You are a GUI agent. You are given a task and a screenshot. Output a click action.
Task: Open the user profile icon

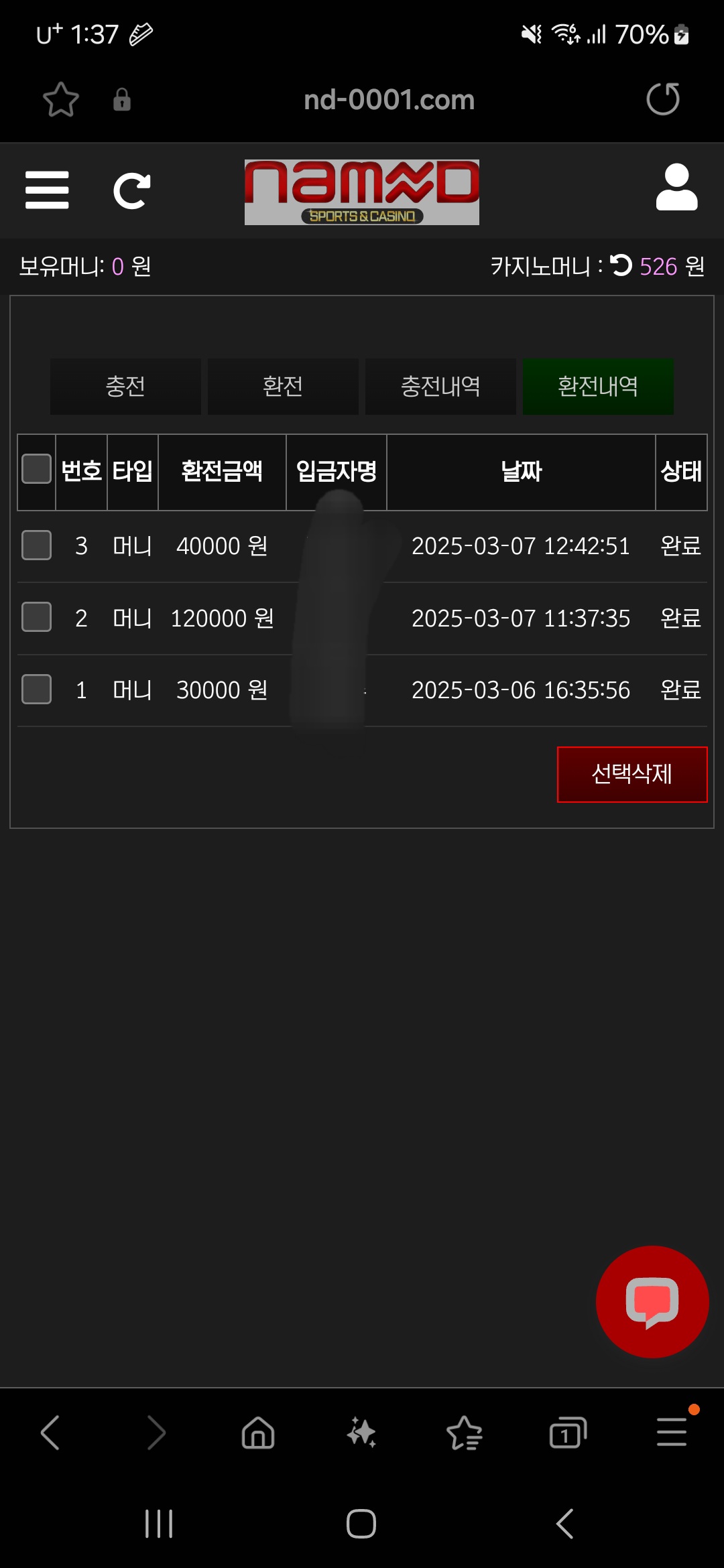pyautogui.click(x=676, y=188)
